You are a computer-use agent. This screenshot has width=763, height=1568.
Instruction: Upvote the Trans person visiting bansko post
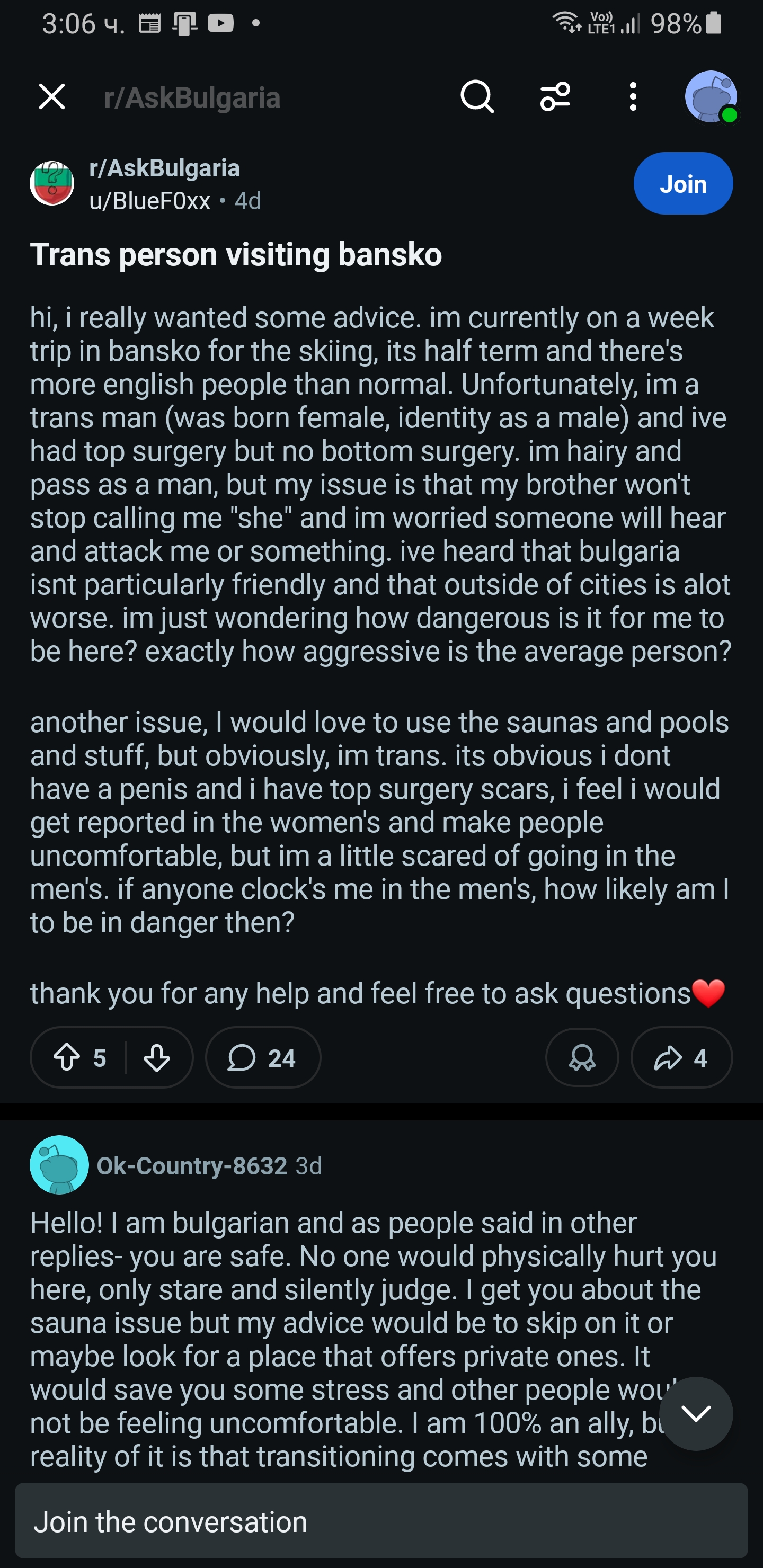(x=67, y=1058)
